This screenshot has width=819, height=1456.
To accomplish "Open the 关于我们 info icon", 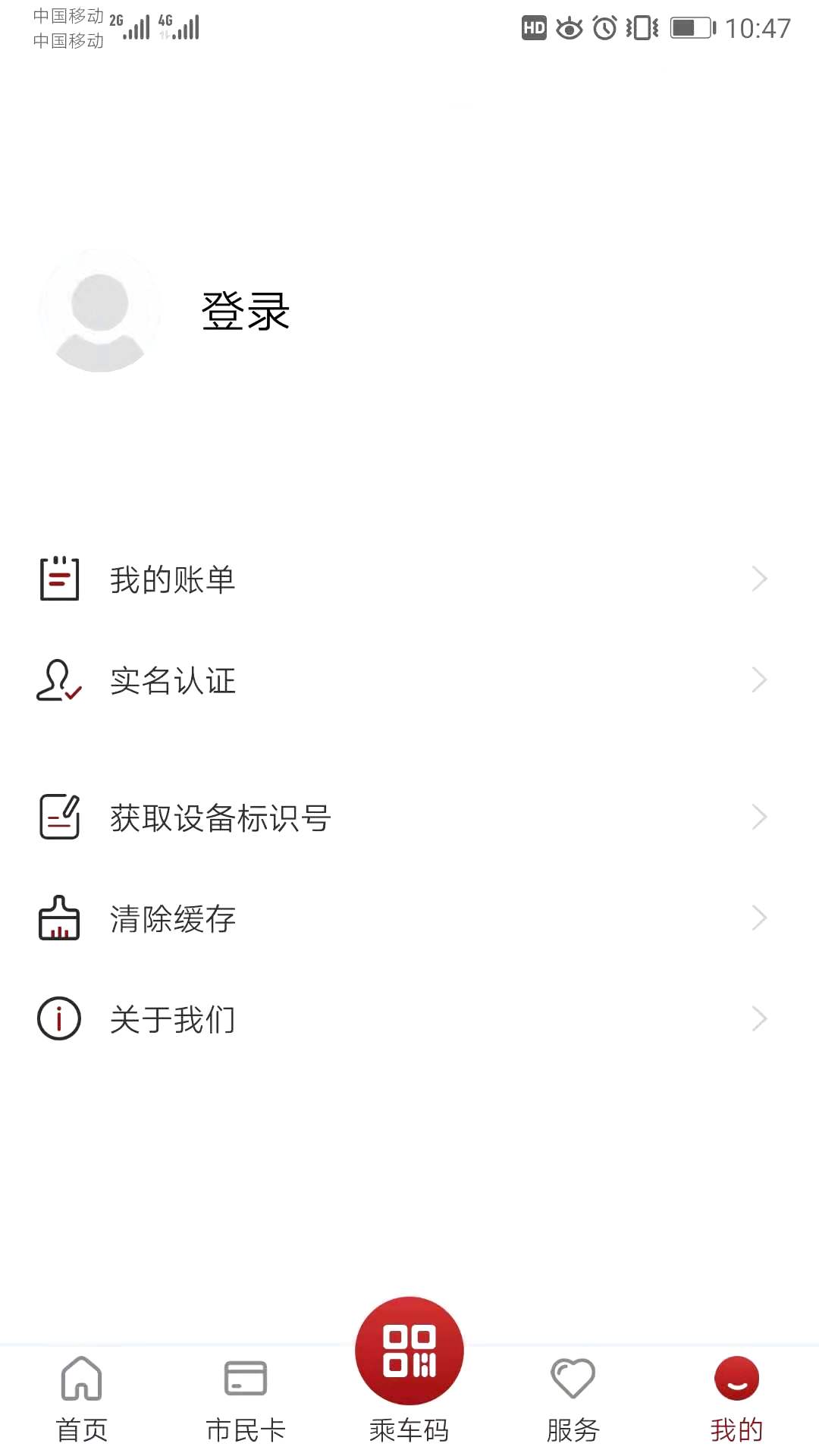I will coord(58,1018).
